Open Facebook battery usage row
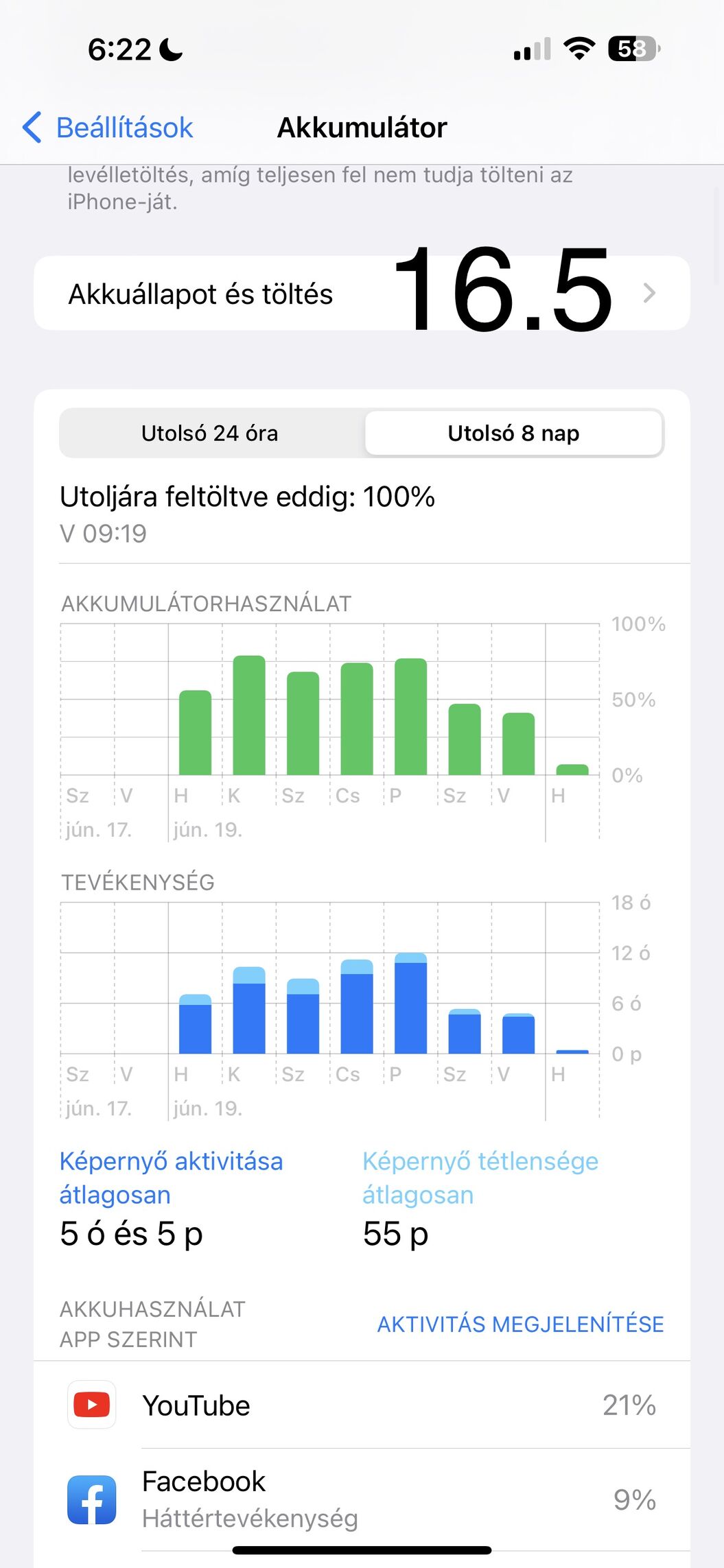This screenshot has width=724, height=1568. coord(361,1499)
